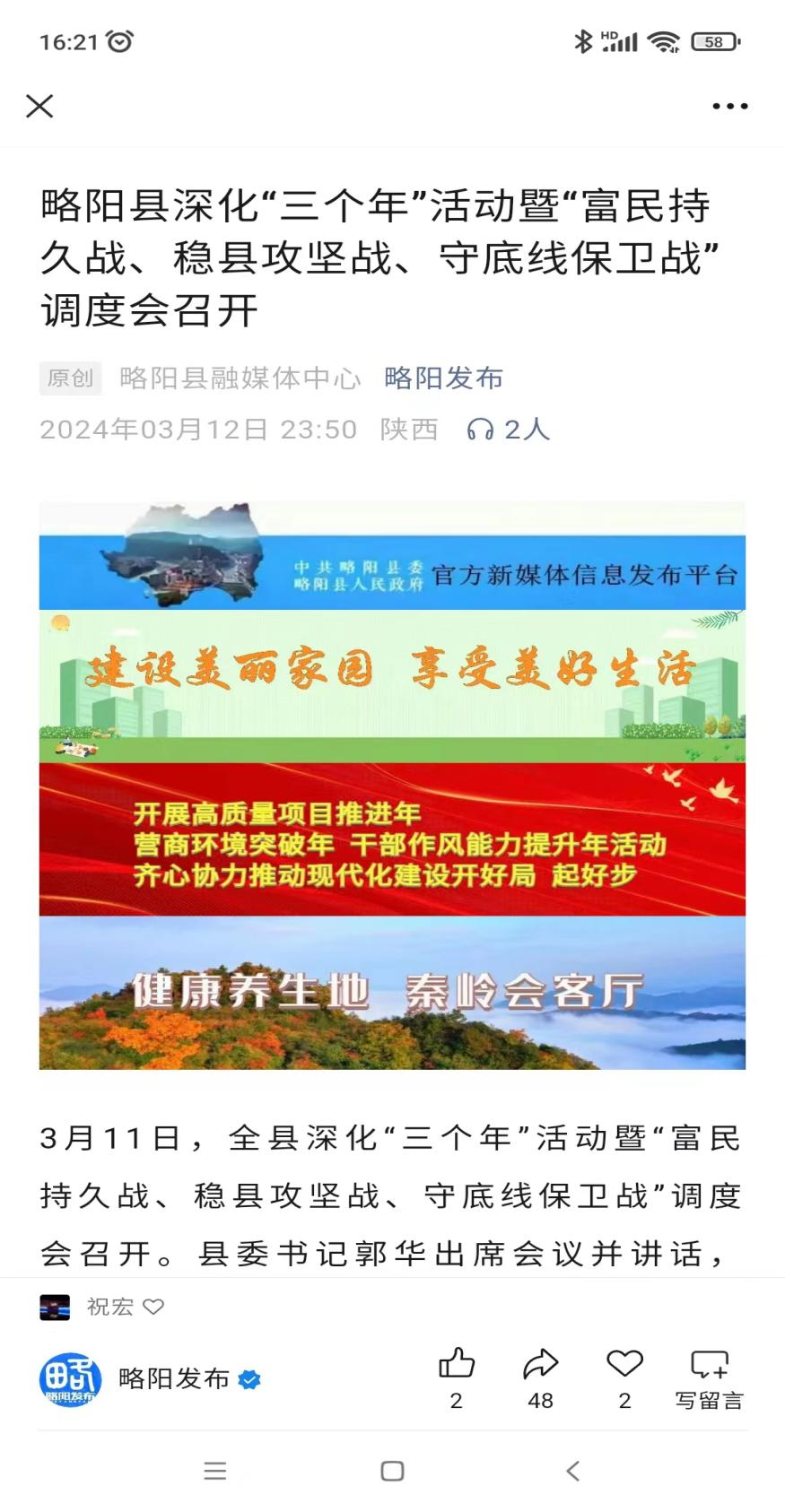This screenshot has height=1512, width=785.
Task: Tap the heart icon in the bottom bar
Action: pyautogui.click(x=624, y=1365)
